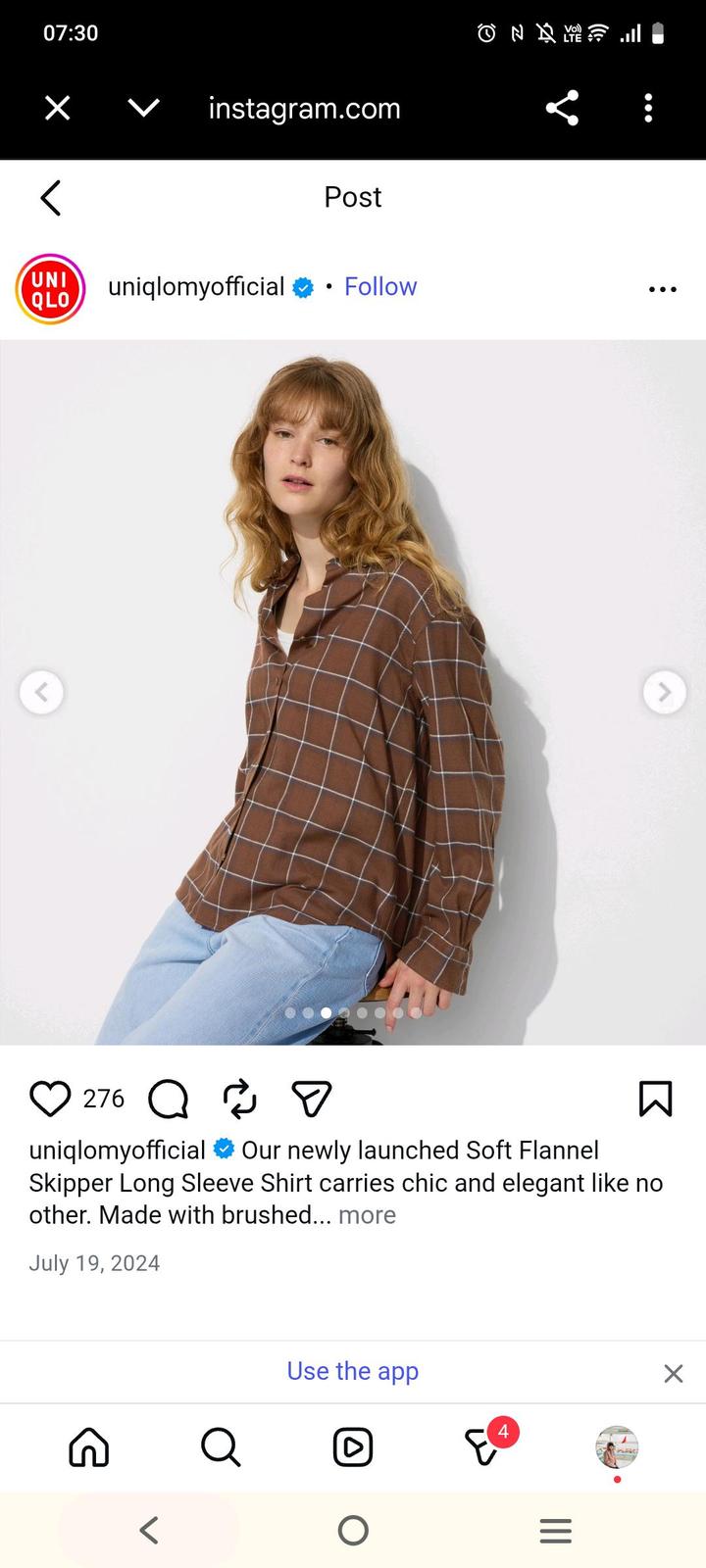Viewport: 706px width, 1568px height.
Task: Follow the uniqlomyofficial account
Action: click(380, 286)
